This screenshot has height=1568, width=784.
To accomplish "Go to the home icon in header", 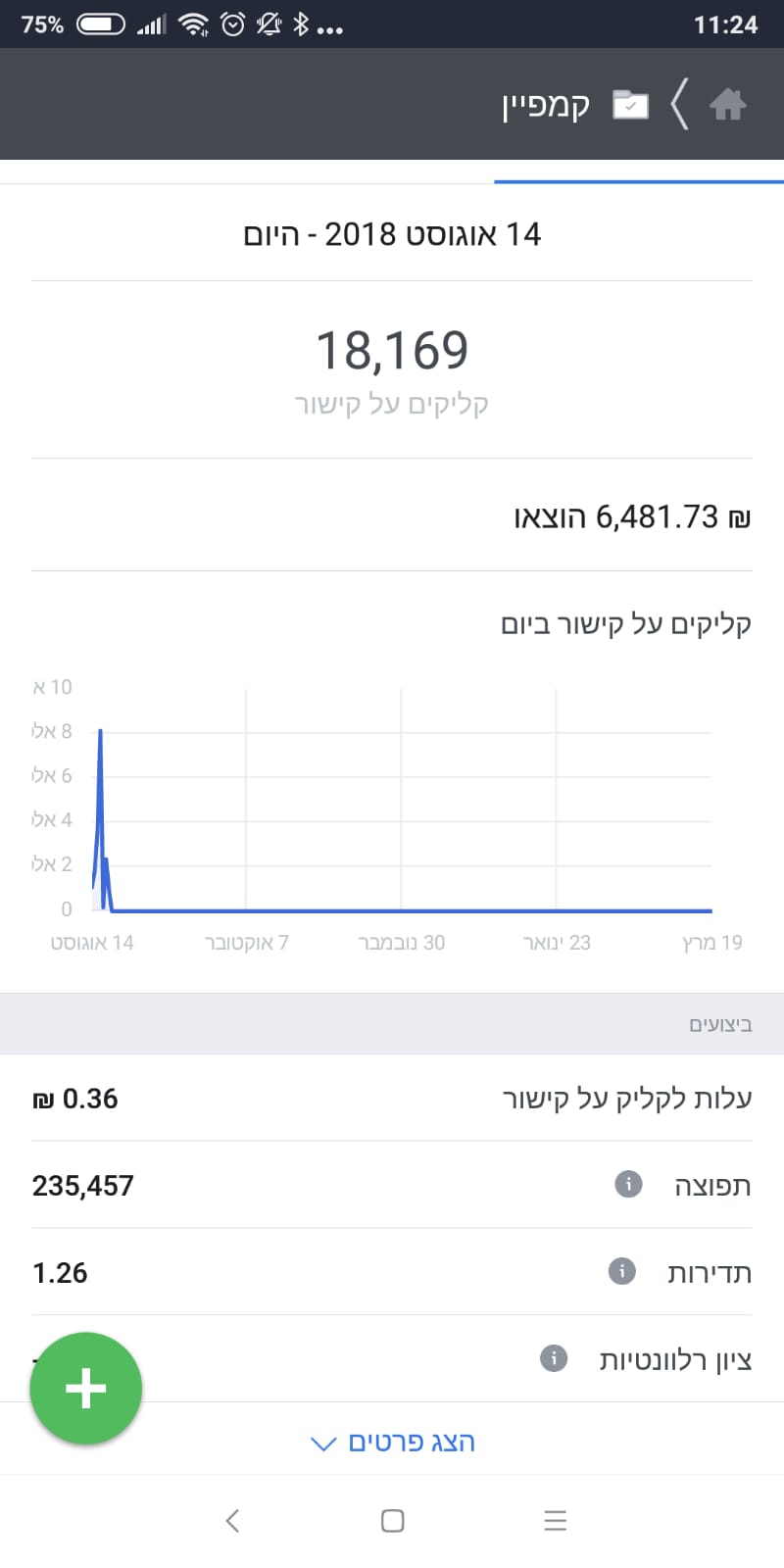I will coord(727,104).
